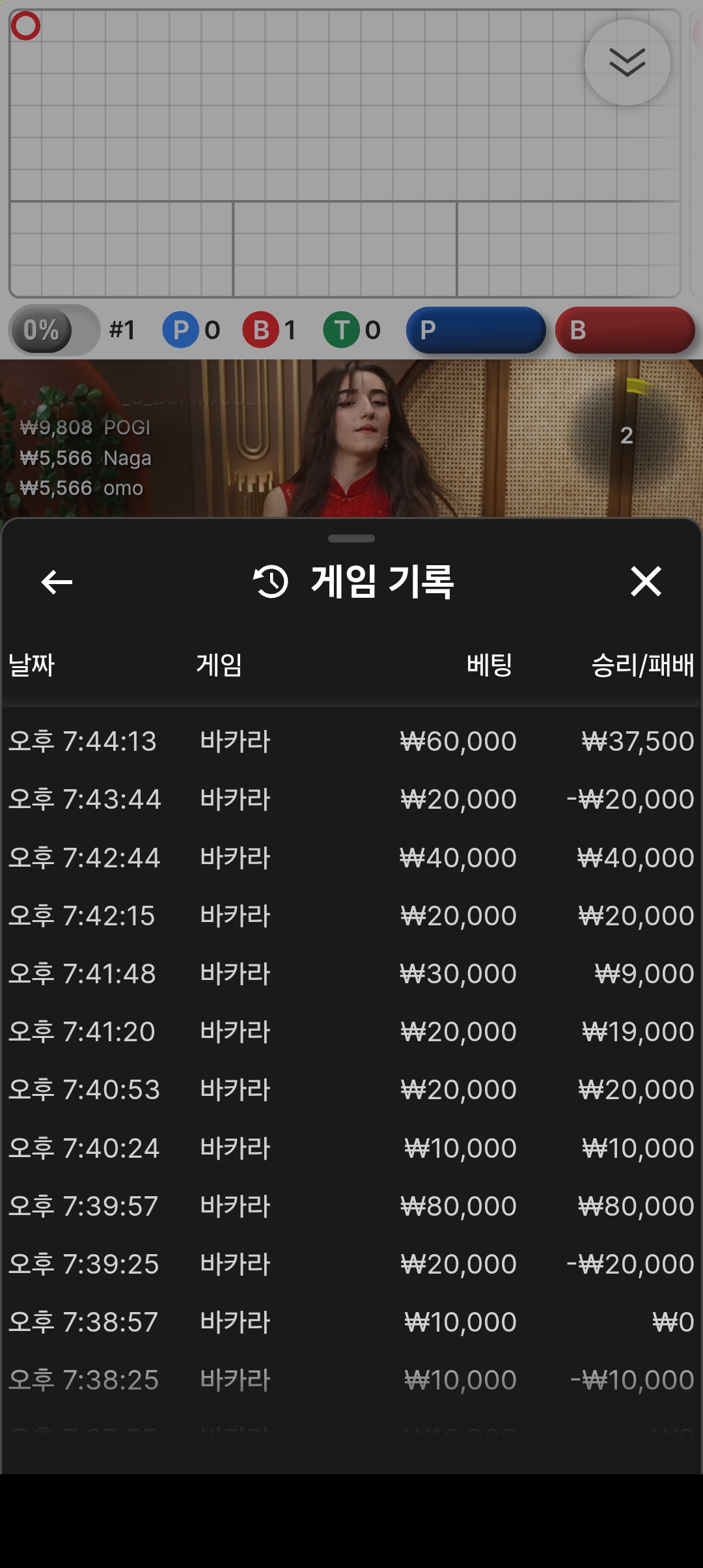View details for the 오후 7:41:20 round
The image size is (703, 1568).
[351, 1031]
